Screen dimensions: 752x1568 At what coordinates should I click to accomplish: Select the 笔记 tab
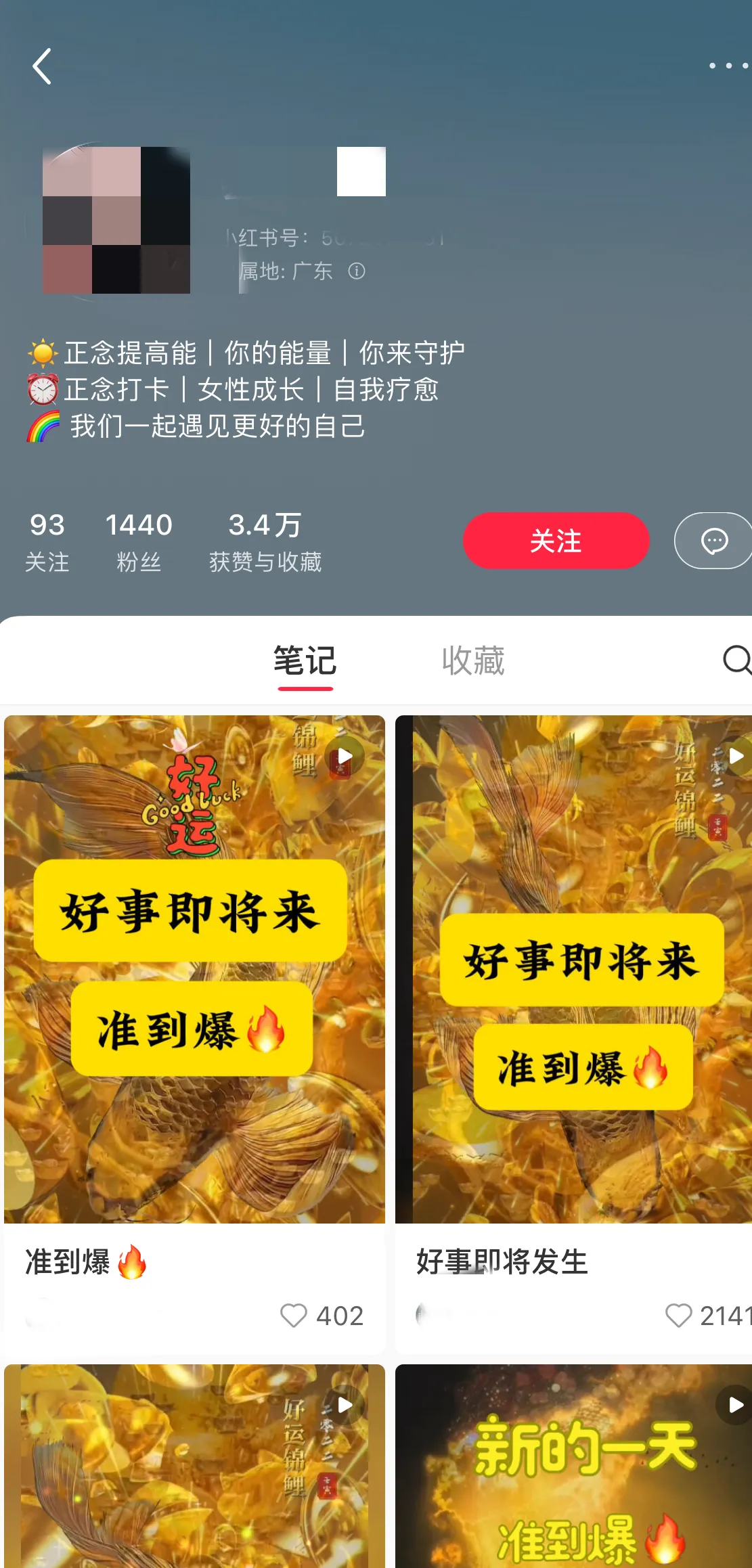(x=305, y=660)
